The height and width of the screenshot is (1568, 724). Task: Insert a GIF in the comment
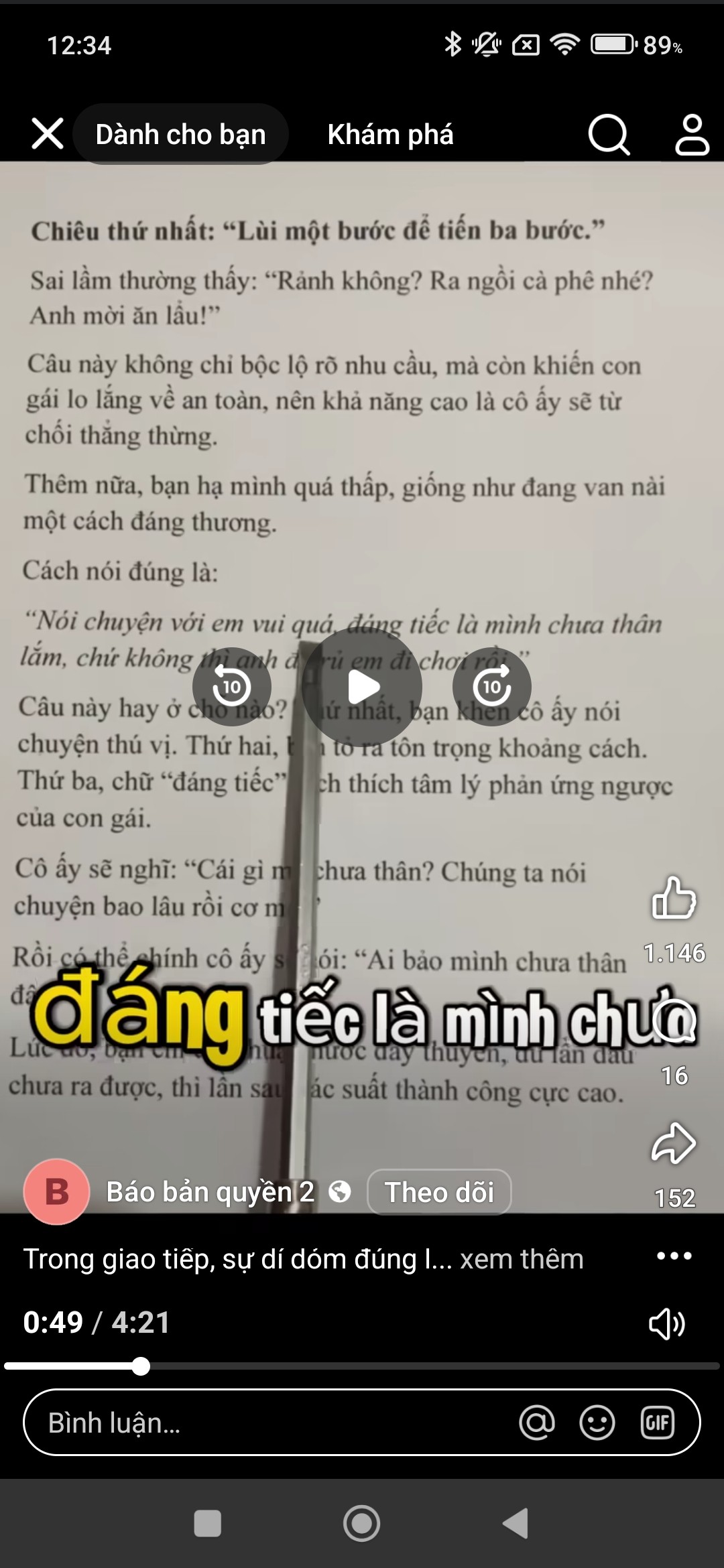coord(657,1423)
